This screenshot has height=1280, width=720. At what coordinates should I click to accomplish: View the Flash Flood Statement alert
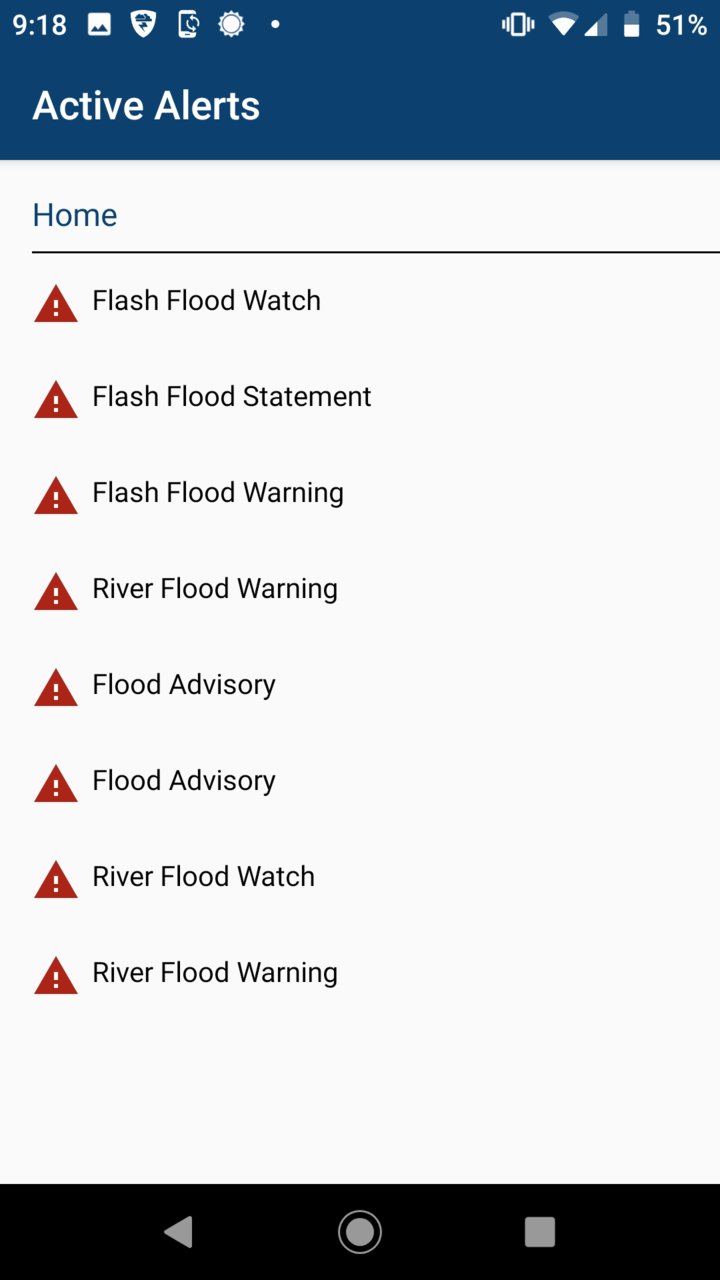(x=360, y=397)
